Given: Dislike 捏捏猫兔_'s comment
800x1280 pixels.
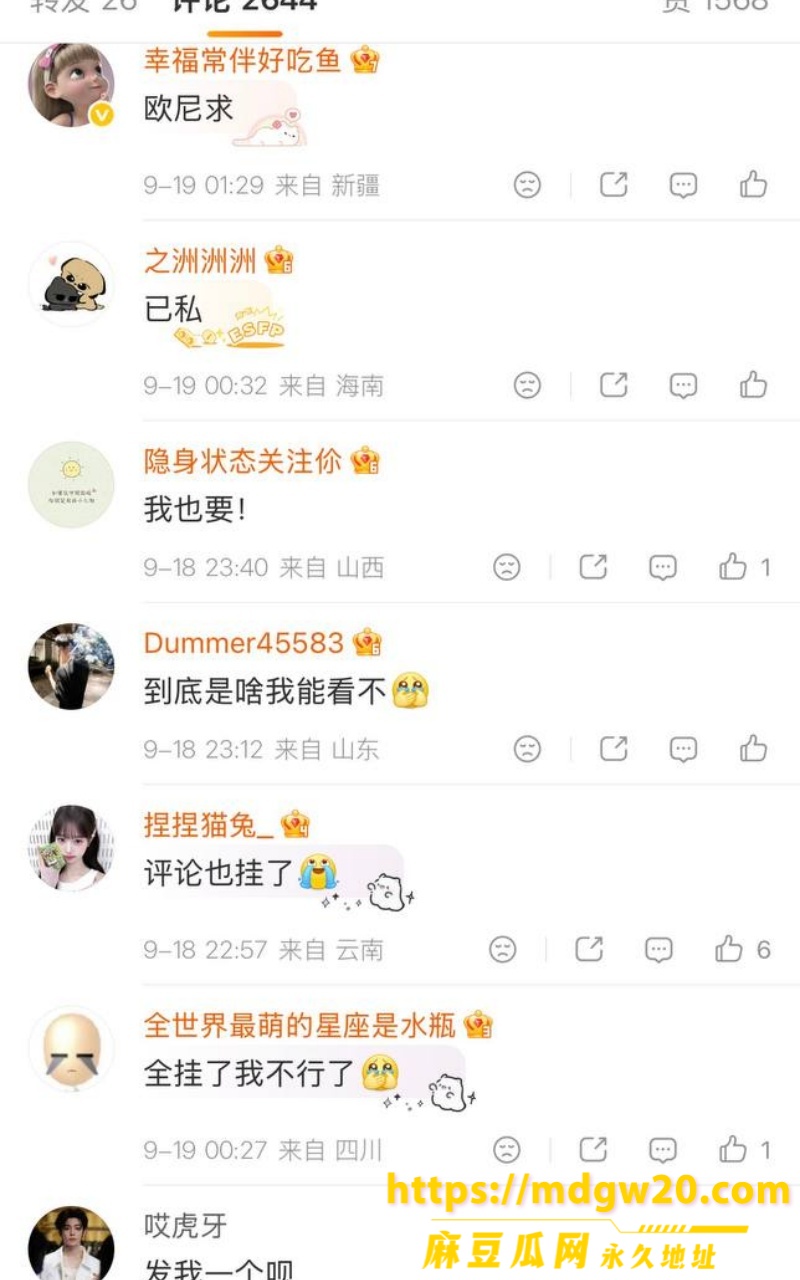Looking at the screenshot, I should click(503, 949).
